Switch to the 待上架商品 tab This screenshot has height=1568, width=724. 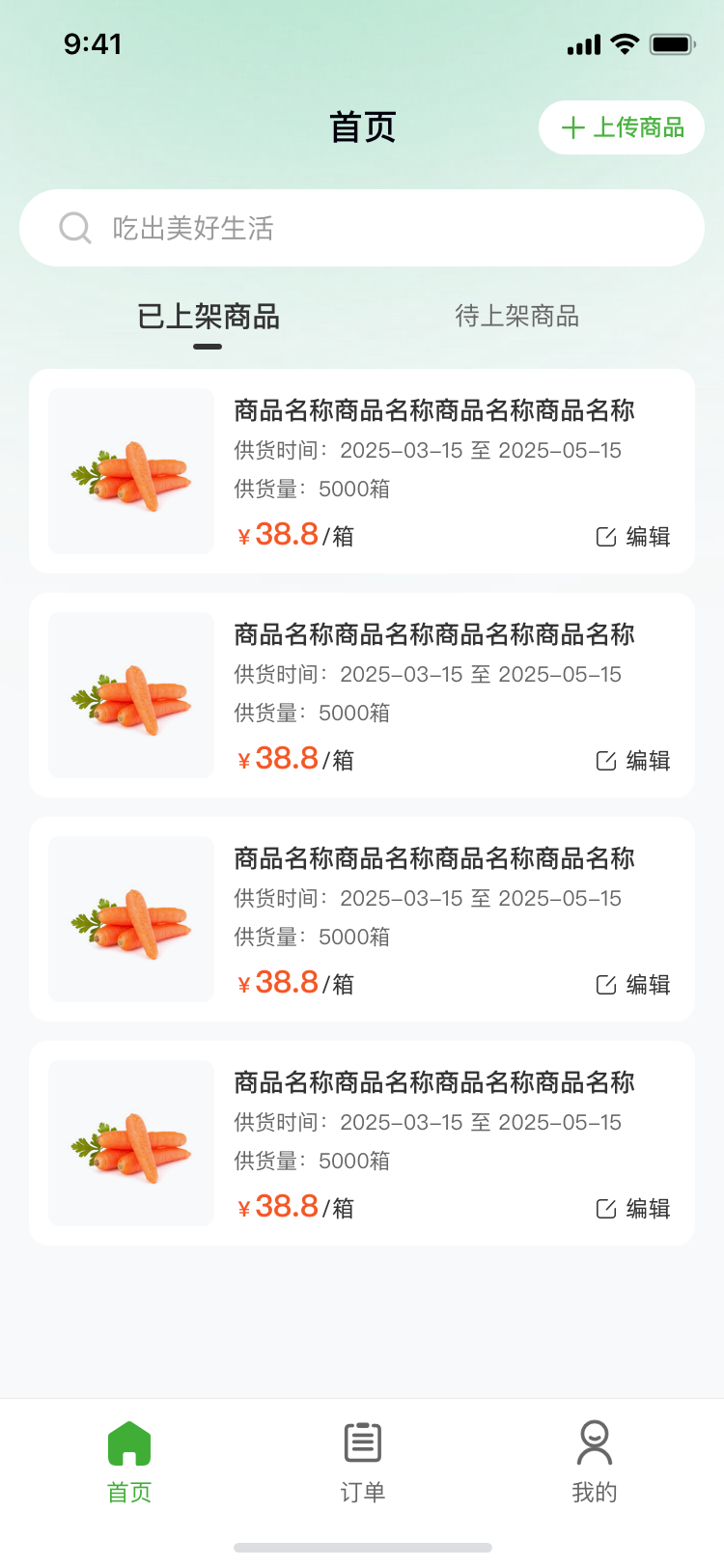pyautogui.click(x=517, y=316)
